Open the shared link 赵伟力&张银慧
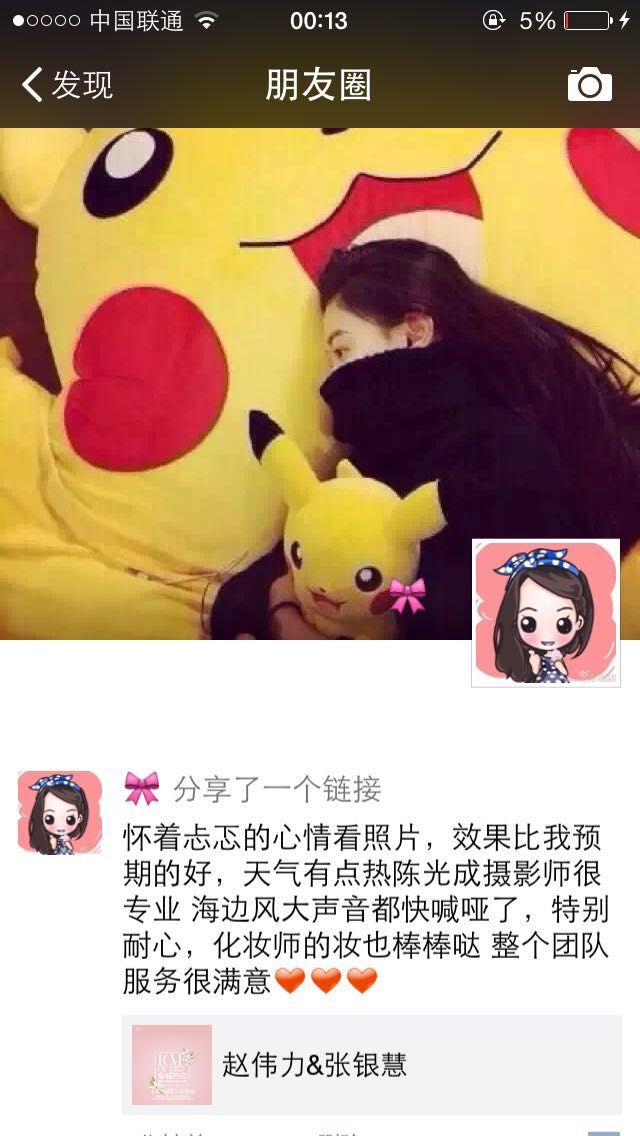The width and height of the screenshot is (640, 1136). pos(372,1064)
